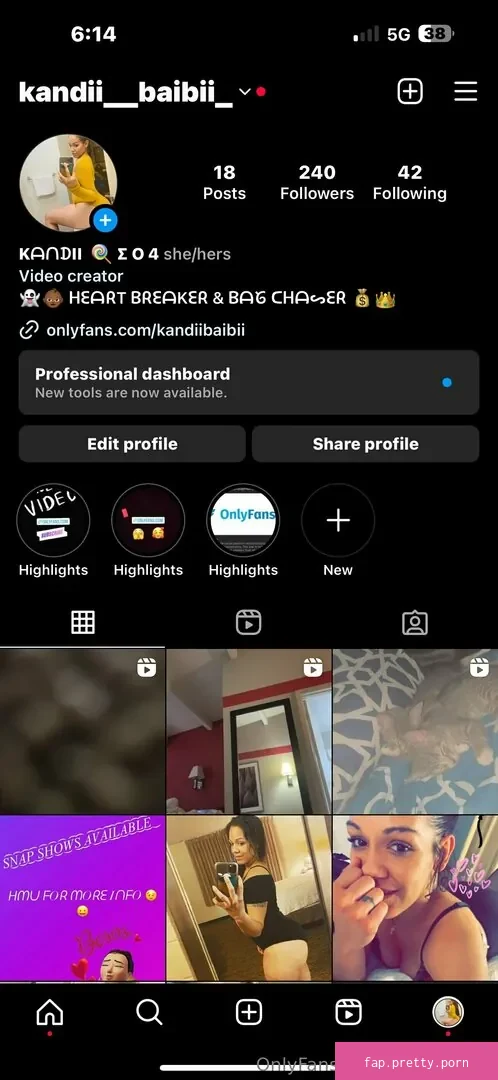Image resolution: width=498 pixels, height=1080 pixels.
Task: Open the Snap Shows Available post
Action: pos(83,898)
